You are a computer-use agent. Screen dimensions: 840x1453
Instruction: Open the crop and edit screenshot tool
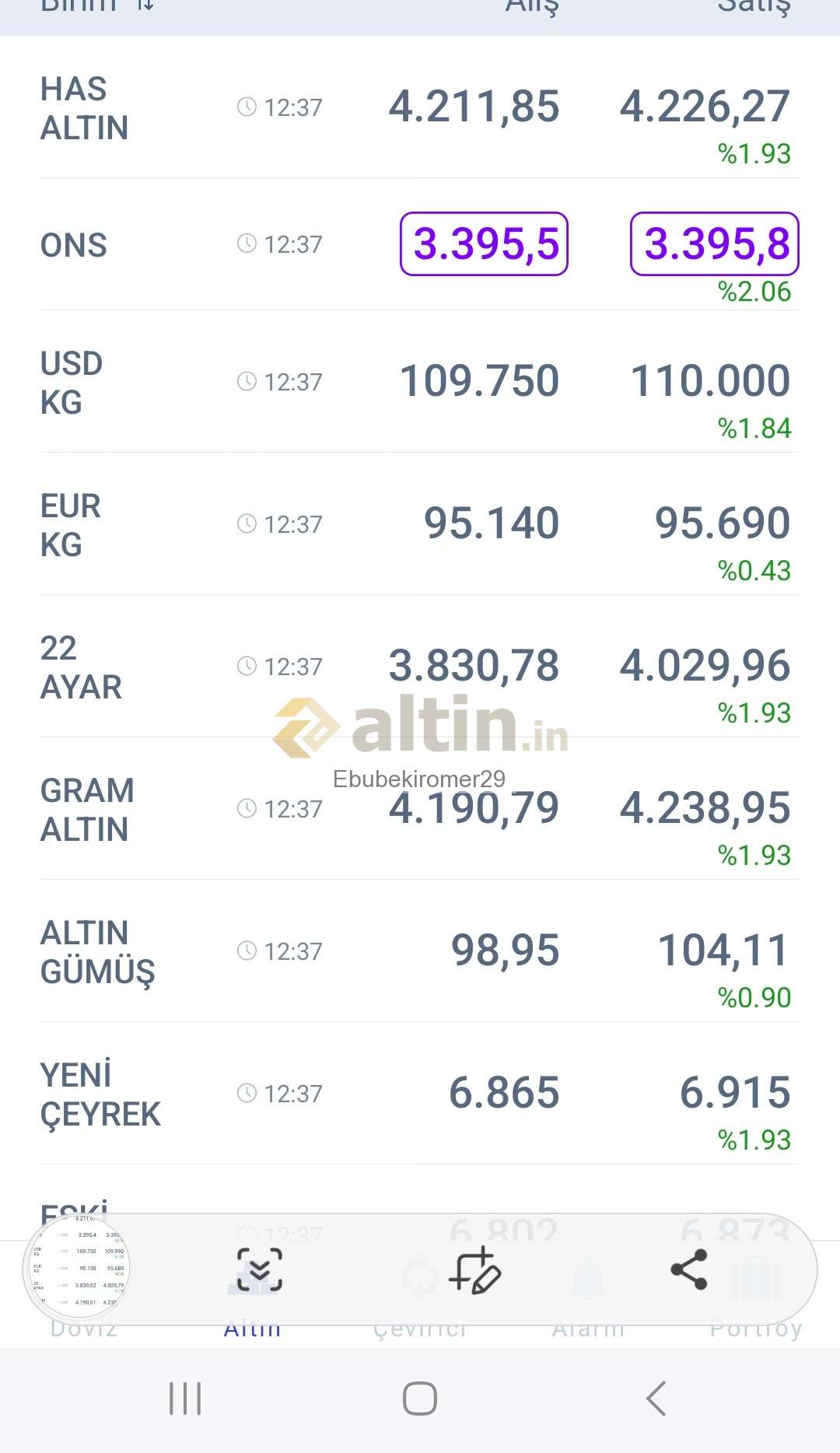(x=474, y=1269)
